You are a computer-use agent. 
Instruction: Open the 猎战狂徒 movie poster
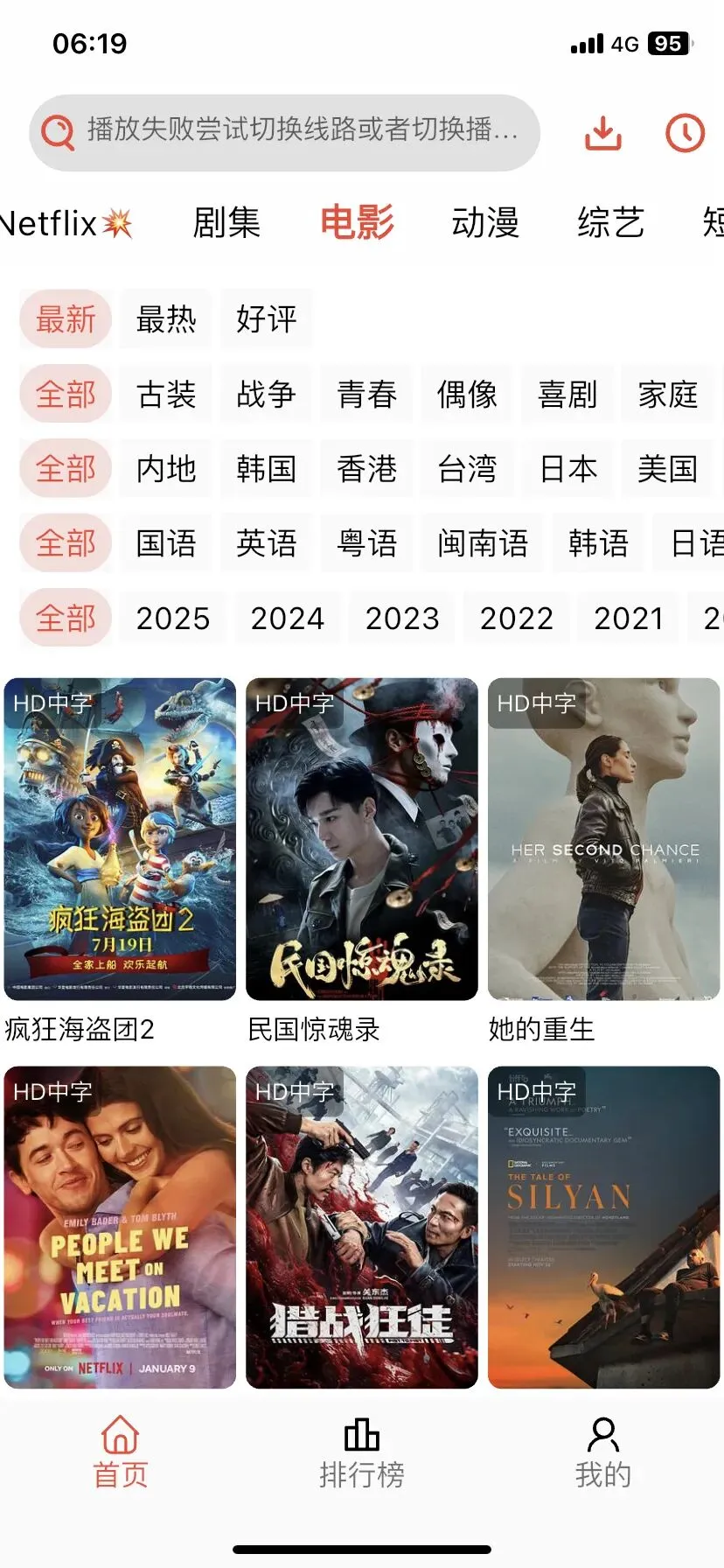pos(362,1227)
